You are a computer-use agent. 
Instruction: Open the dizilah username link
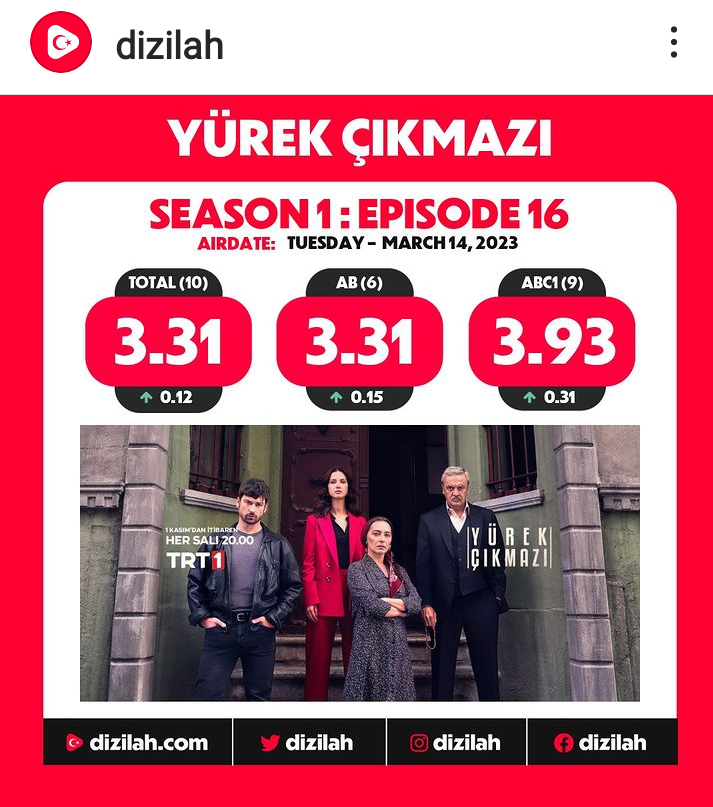click(x=170, y=45)
